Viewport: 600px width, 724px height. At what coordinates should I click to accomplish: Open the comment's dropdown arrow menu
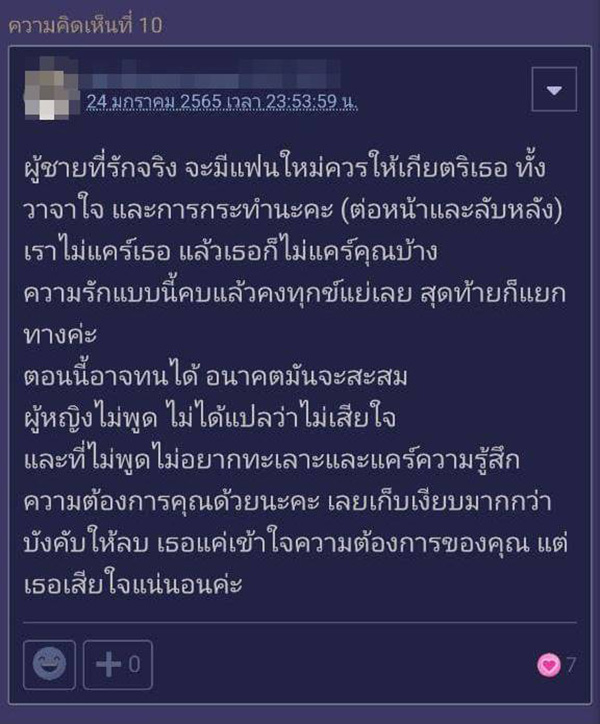coord(553,90)
